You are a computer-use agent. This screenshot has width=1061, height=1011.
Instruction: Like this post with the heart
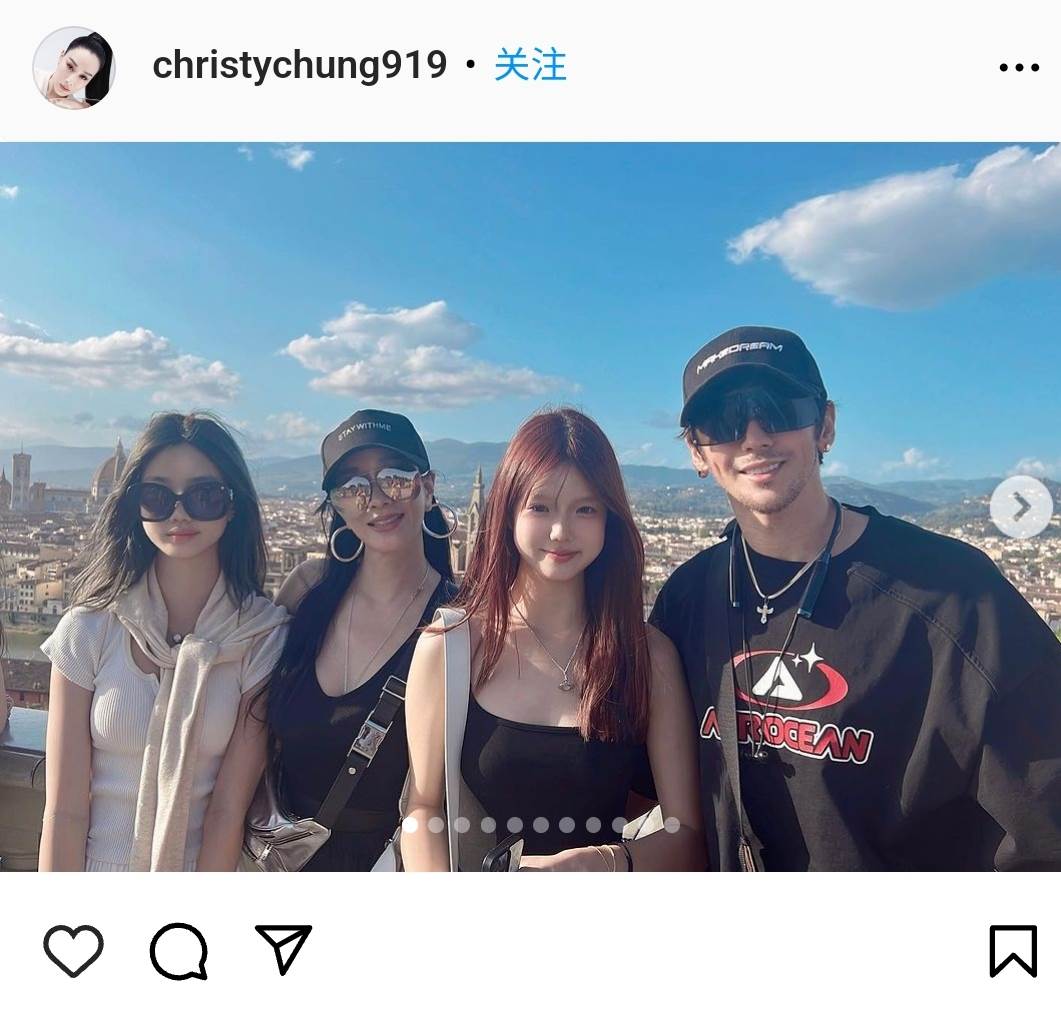click(x=74, y=951)
